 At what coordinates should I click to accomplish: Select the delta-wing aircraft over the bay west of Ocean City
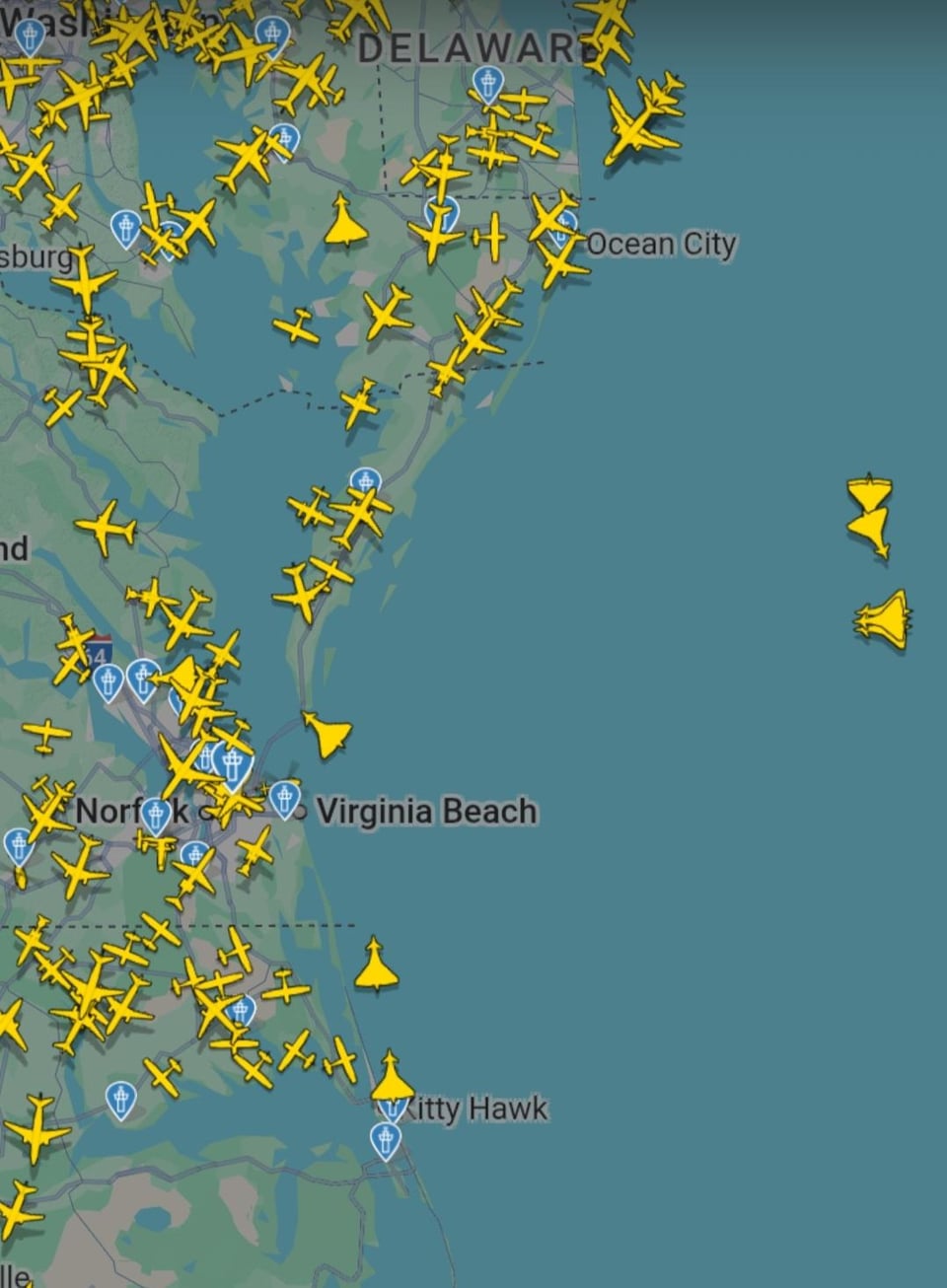click(345, 221)
